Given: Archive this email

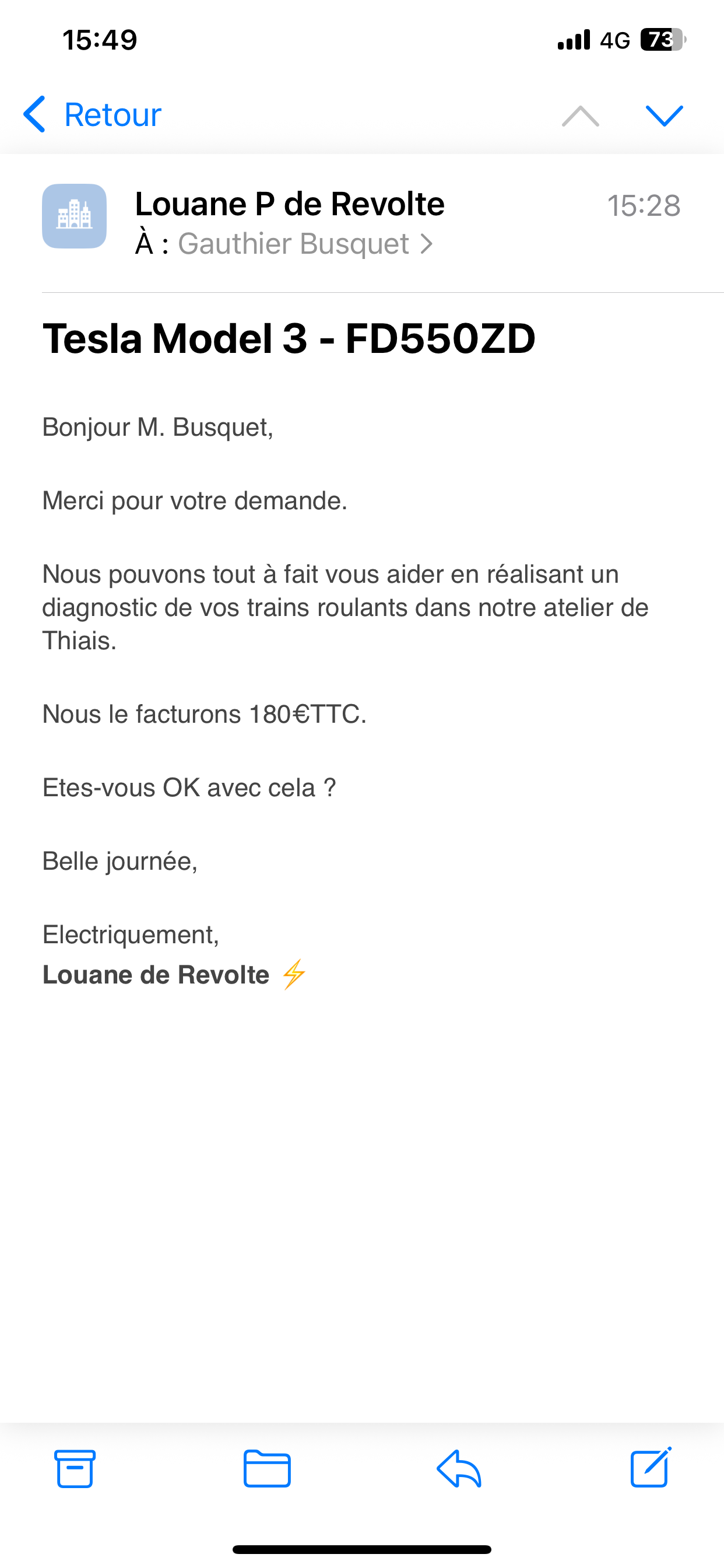Looking at the screenshot, I should pos(75,1468).
